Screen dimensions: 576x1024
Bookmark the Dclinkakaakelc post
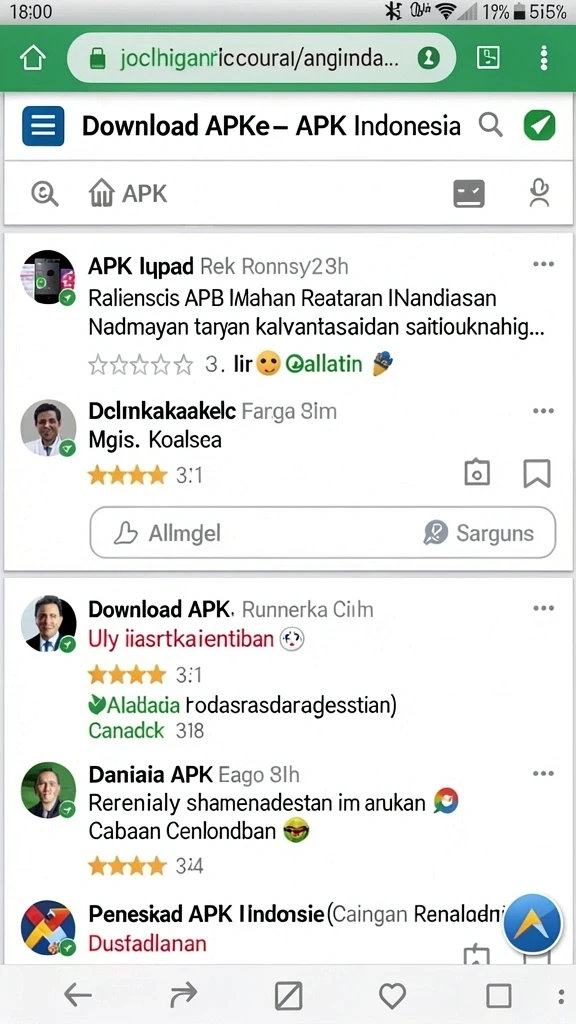[537, 473]
